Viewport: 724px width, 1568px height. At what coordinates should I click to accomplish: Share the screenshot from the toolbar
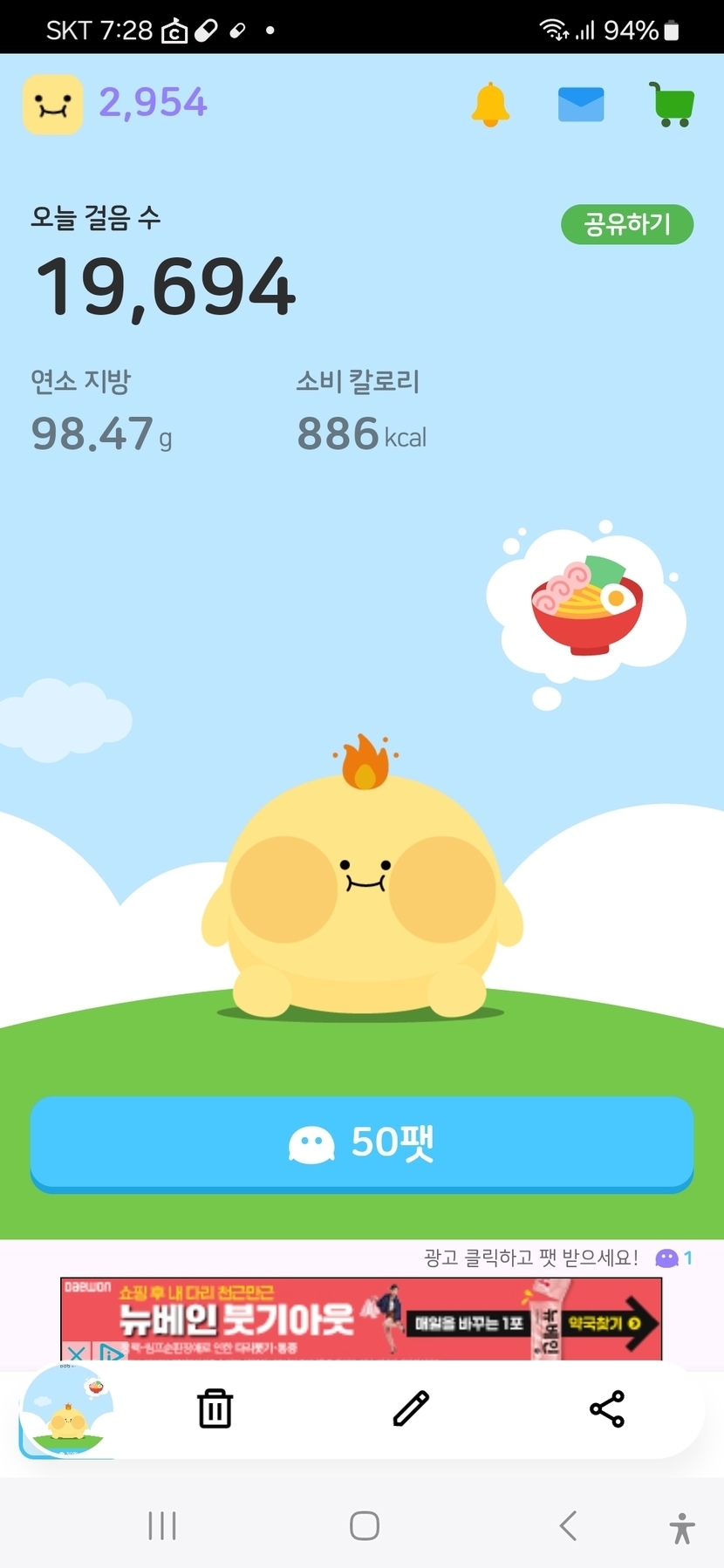607,1408
